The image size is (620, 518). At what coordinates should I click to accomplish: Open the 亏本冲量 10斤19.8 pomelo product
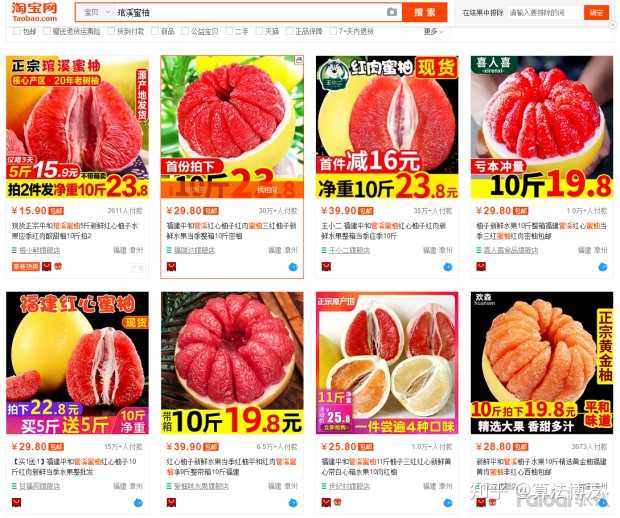pos(541,129)
